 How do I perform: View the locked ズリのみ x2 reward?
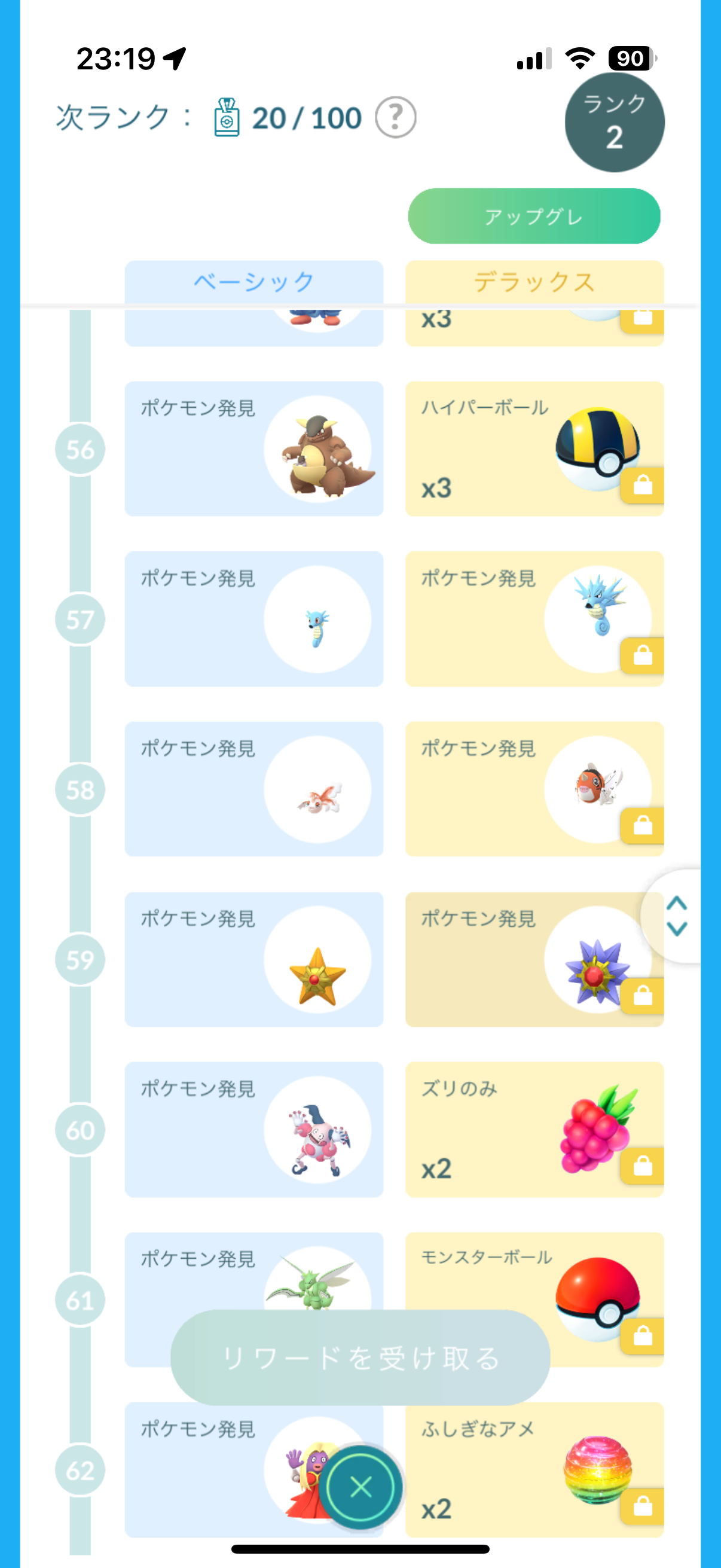(534, 1129)
